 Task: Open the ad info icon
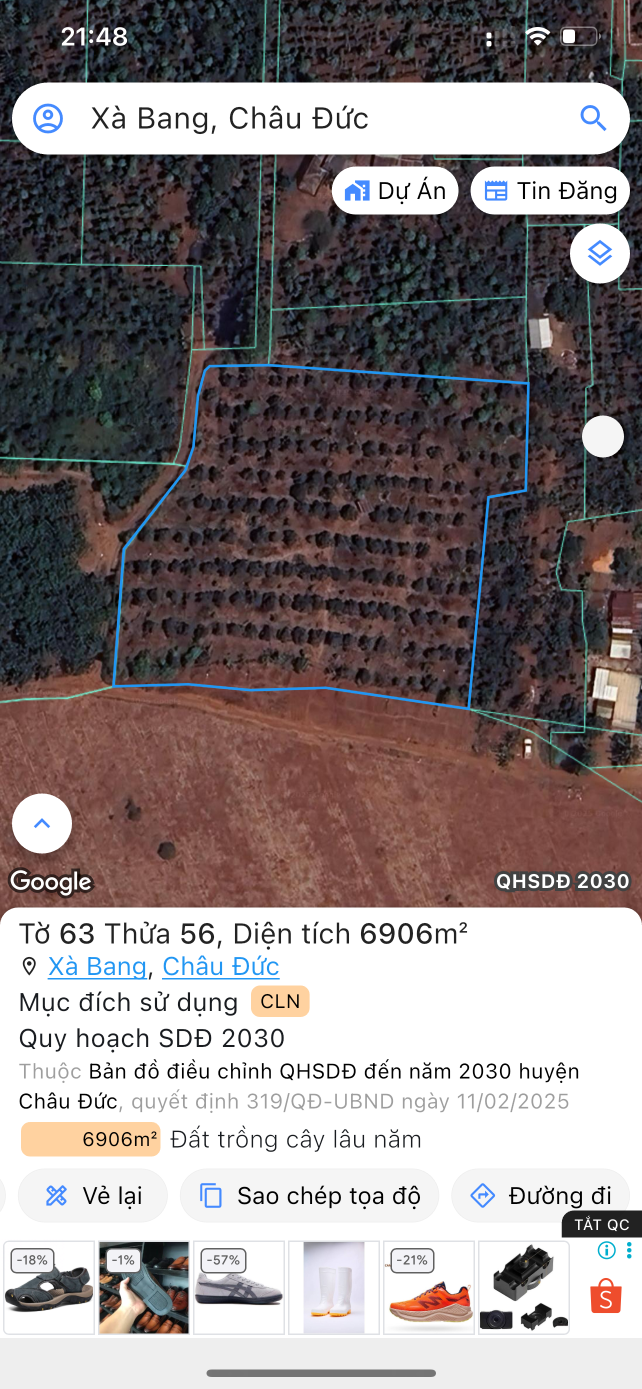pyautogui.click(x=605, y=1250)
